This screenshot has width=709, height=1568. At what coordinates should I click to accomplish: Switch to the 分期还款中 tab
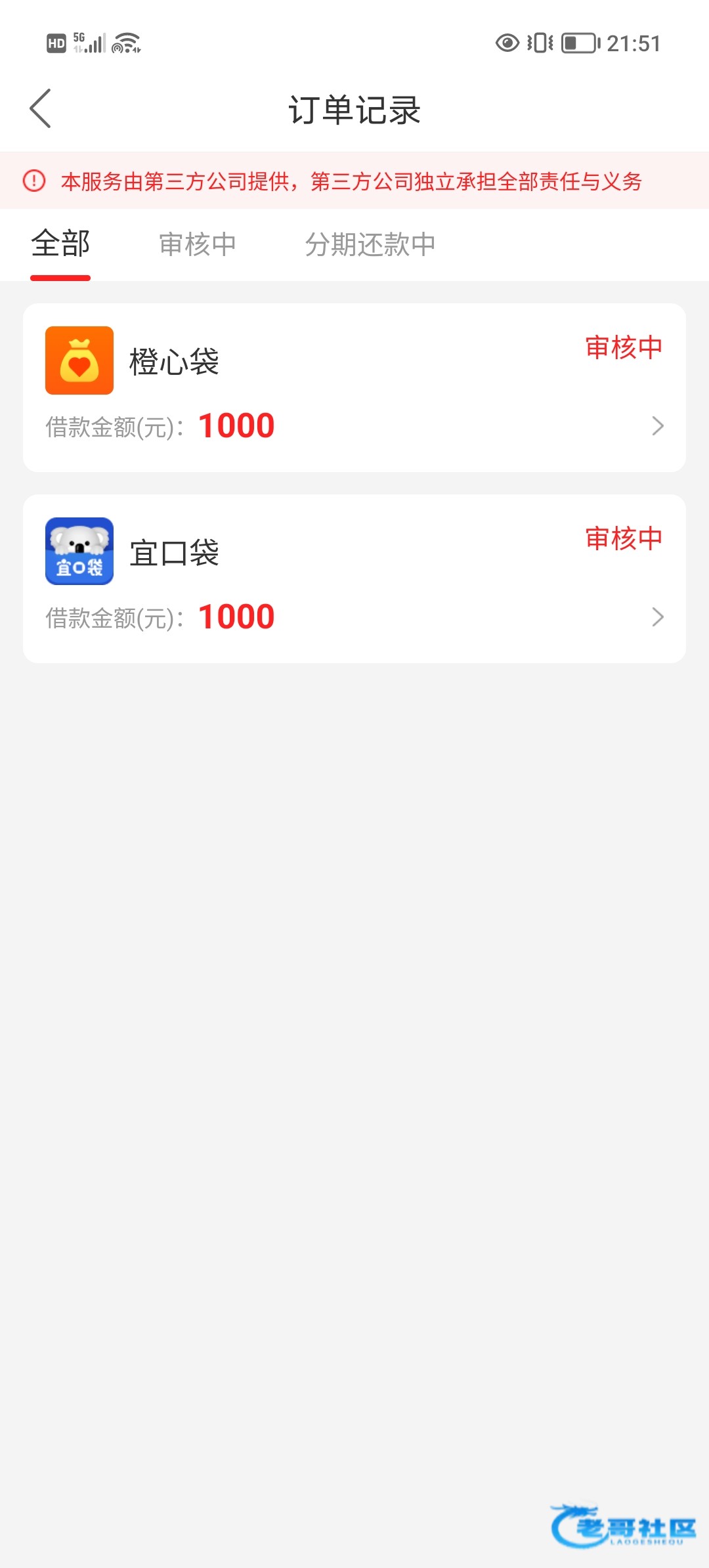(x=370, y=244)
